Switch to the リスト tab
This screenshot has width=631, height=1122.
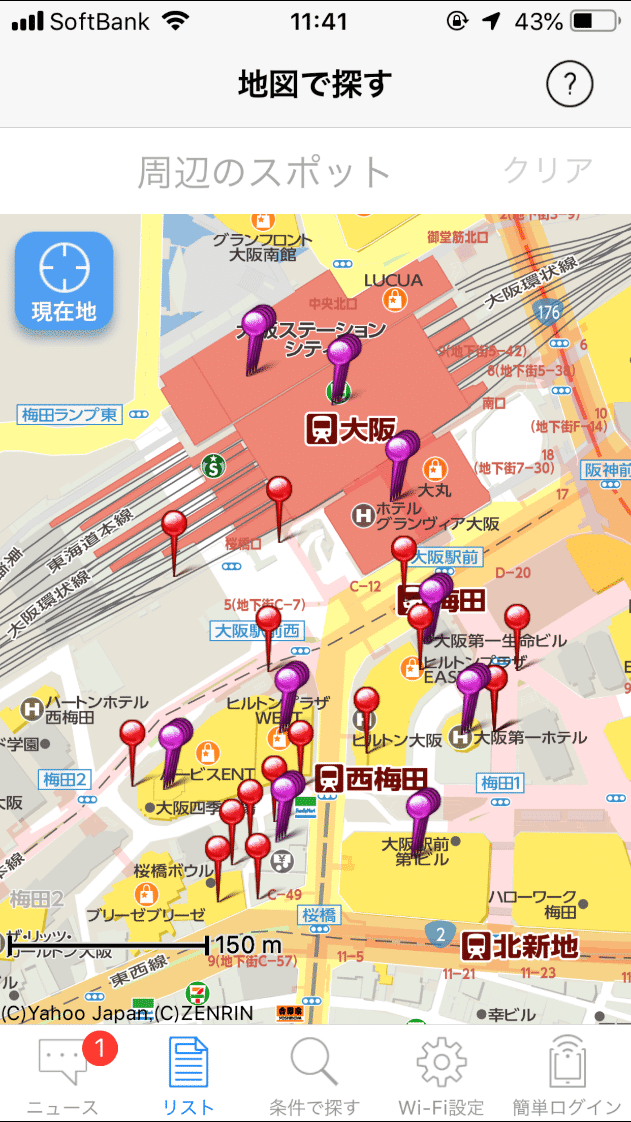[189, 1075]
